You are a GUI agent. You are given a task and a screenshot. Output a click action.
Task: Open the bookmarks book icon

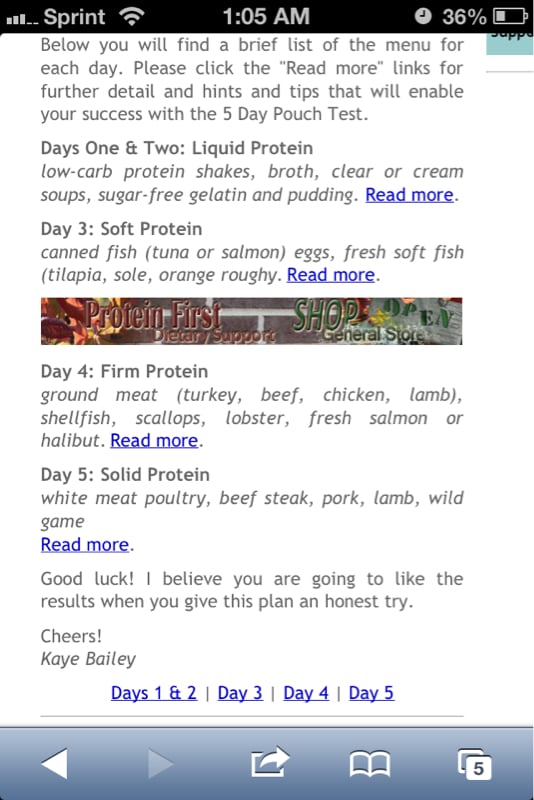pyautogui.click(x=370, y=764)
